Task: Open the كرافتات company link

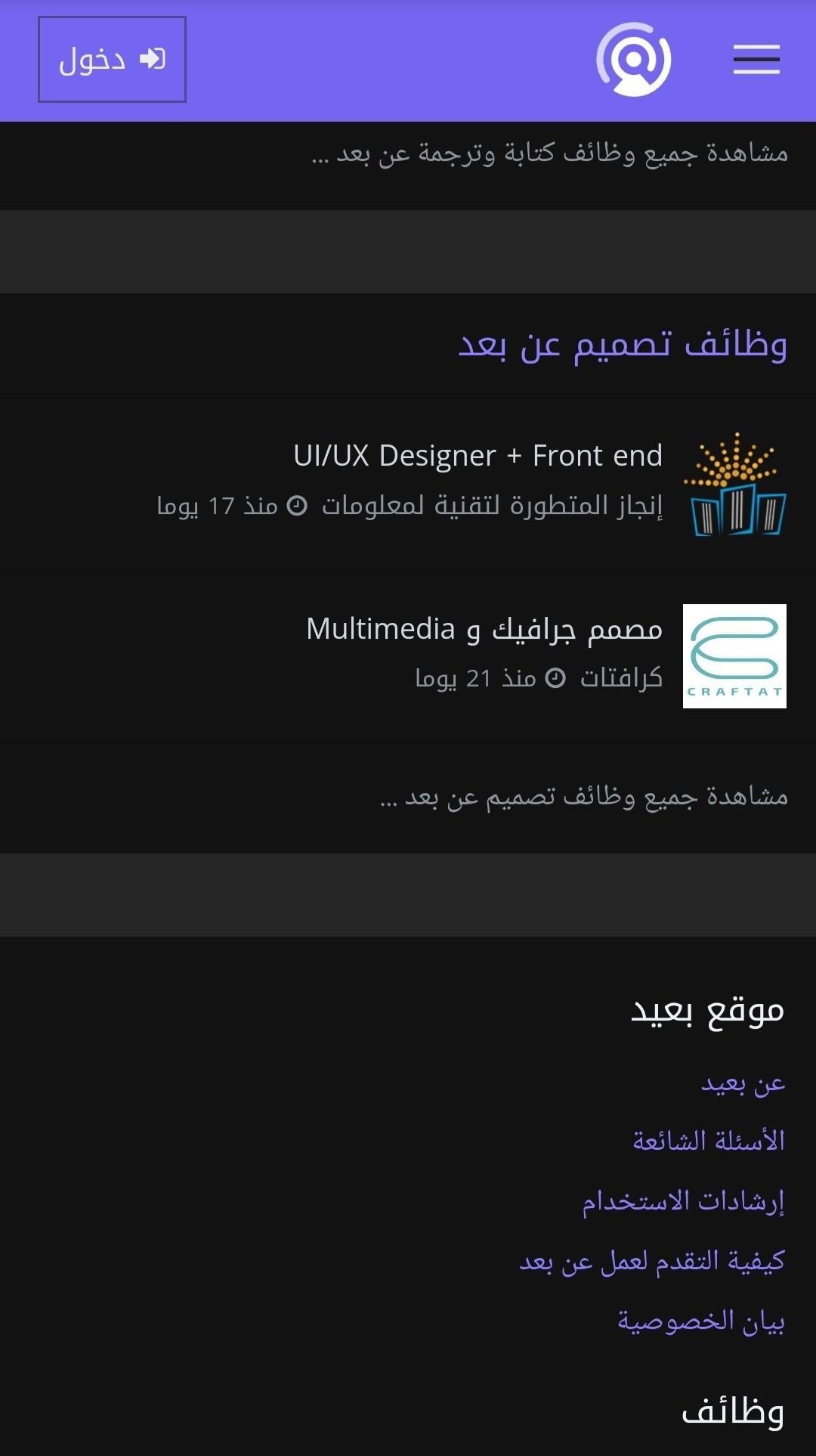Action: 622,677
